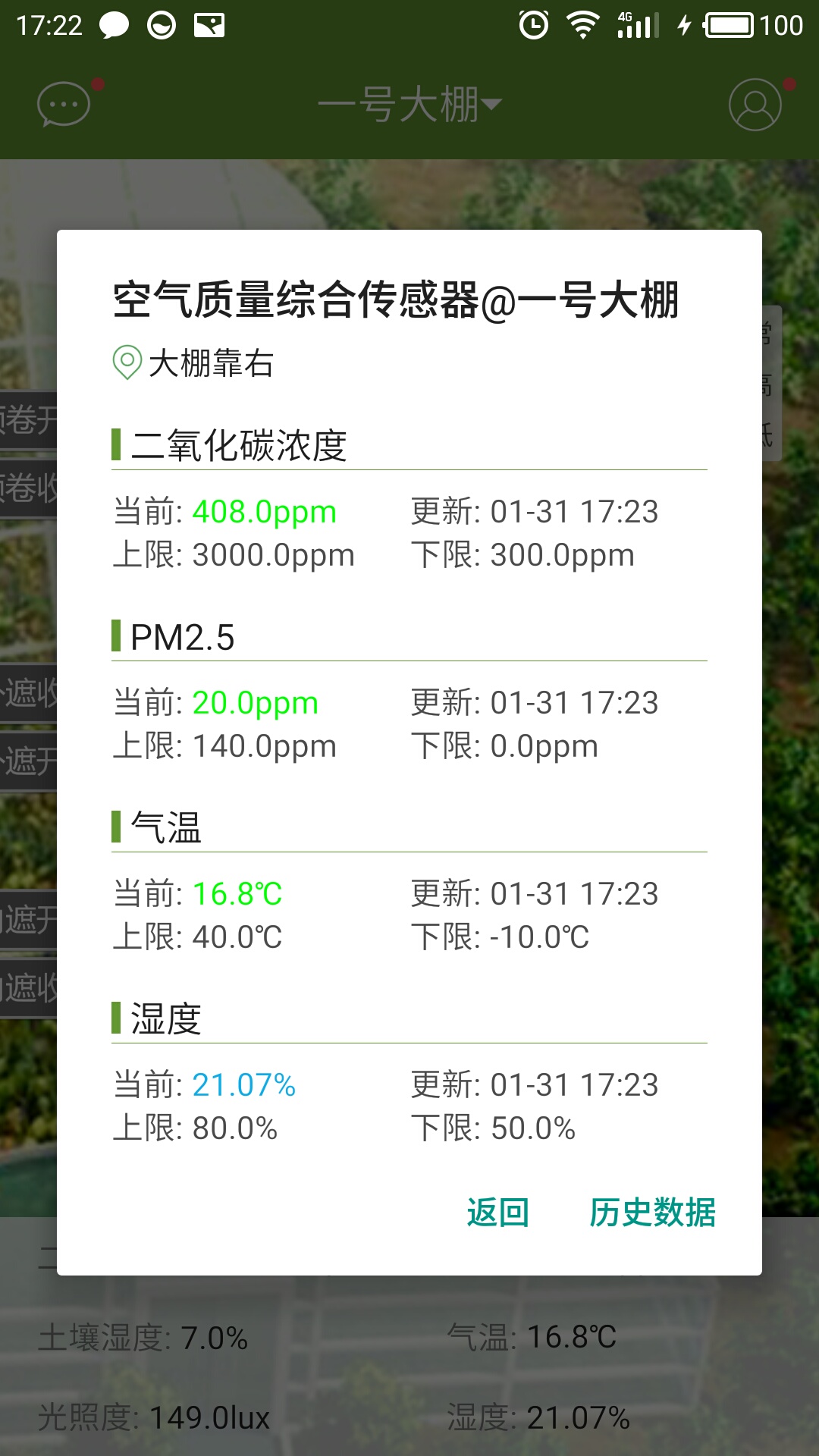The image size is (819, 1456).
Task: Tap 返回 to close the sensor dialog
Action: tap(497, 1213)
